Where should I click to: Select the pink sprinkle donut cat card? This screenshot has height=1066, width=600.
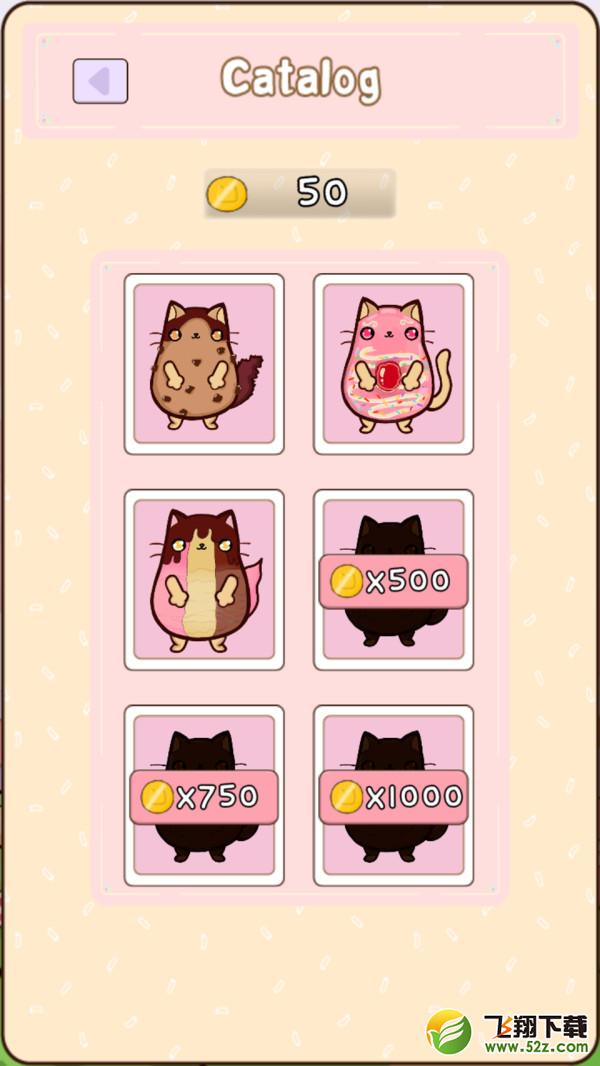pyautogui.click(x=393, y=364)
